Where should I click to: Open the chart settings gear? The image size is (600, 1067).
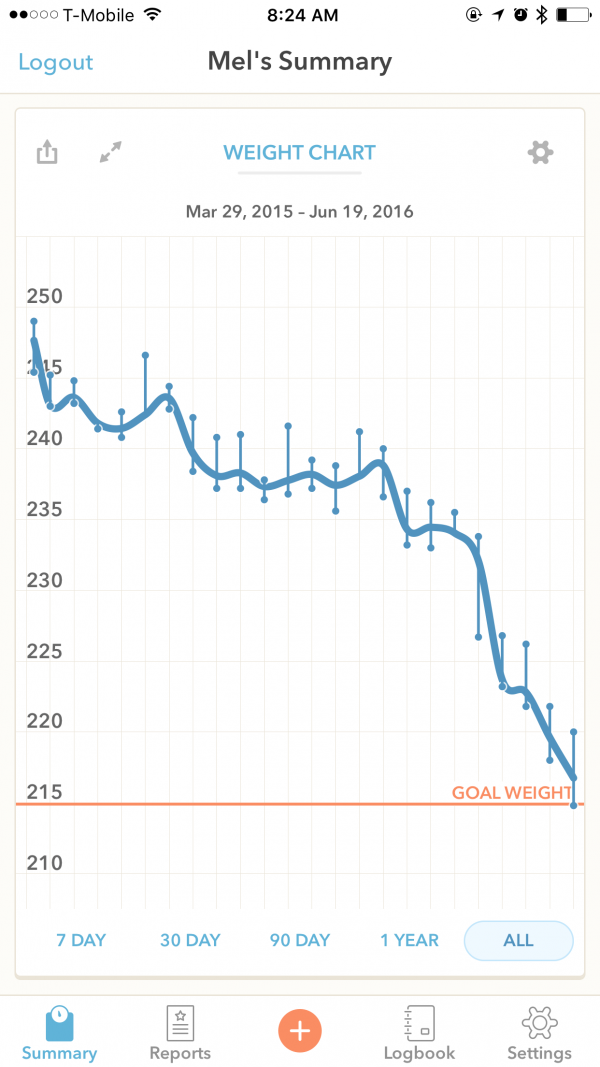tap(540, 153)
